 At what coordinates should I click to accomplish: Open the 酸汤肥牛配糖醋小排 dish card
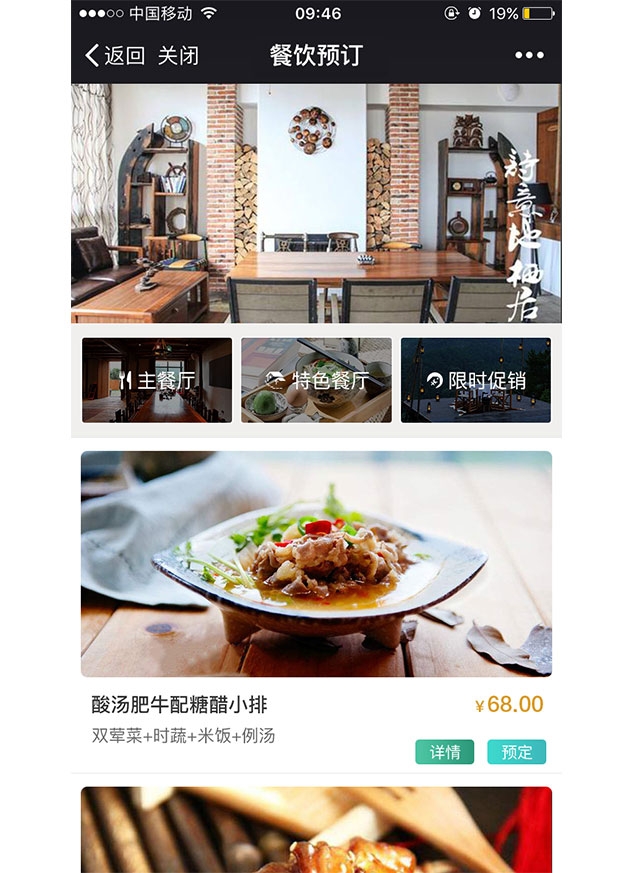[316, 564]
